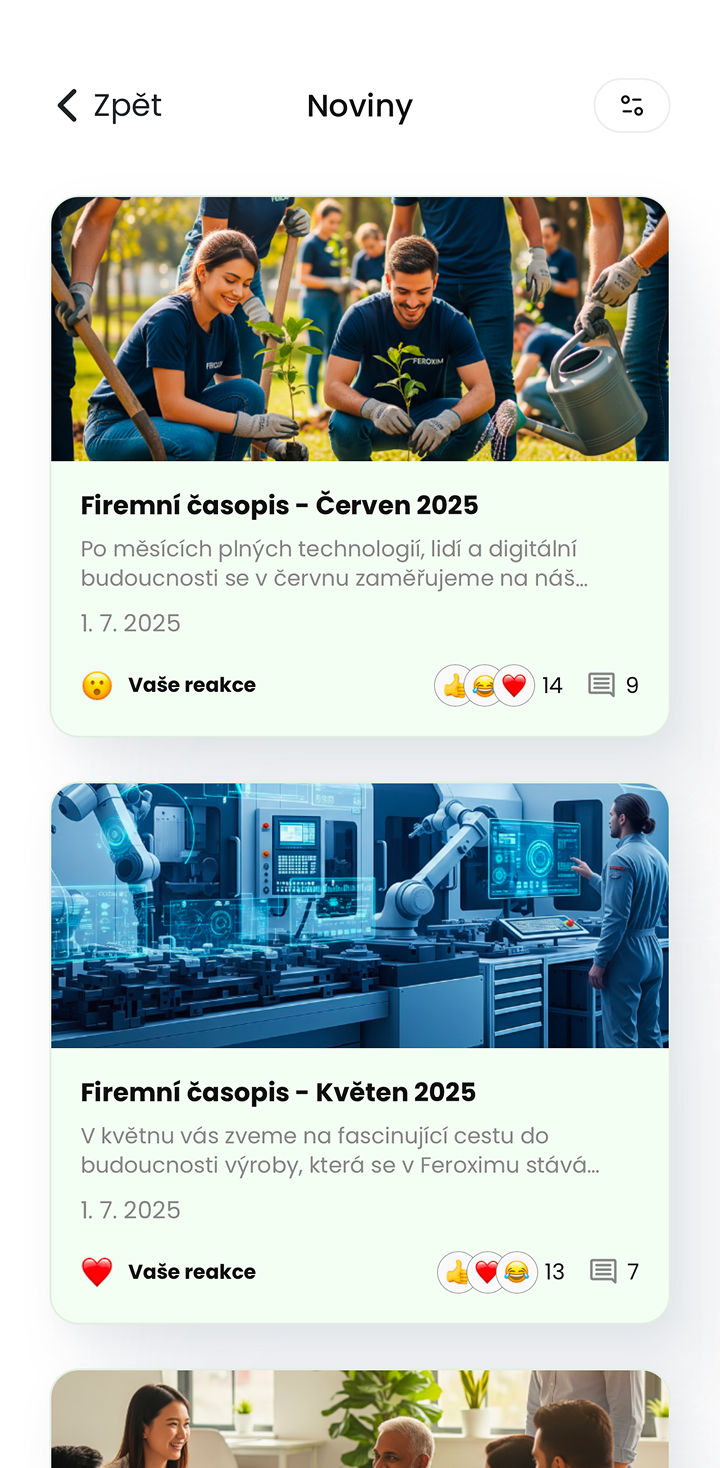The height and width of the screenshot is (1468, 720).
Task: View reactions on the Červen 2025 article
Action: (497, 685)
